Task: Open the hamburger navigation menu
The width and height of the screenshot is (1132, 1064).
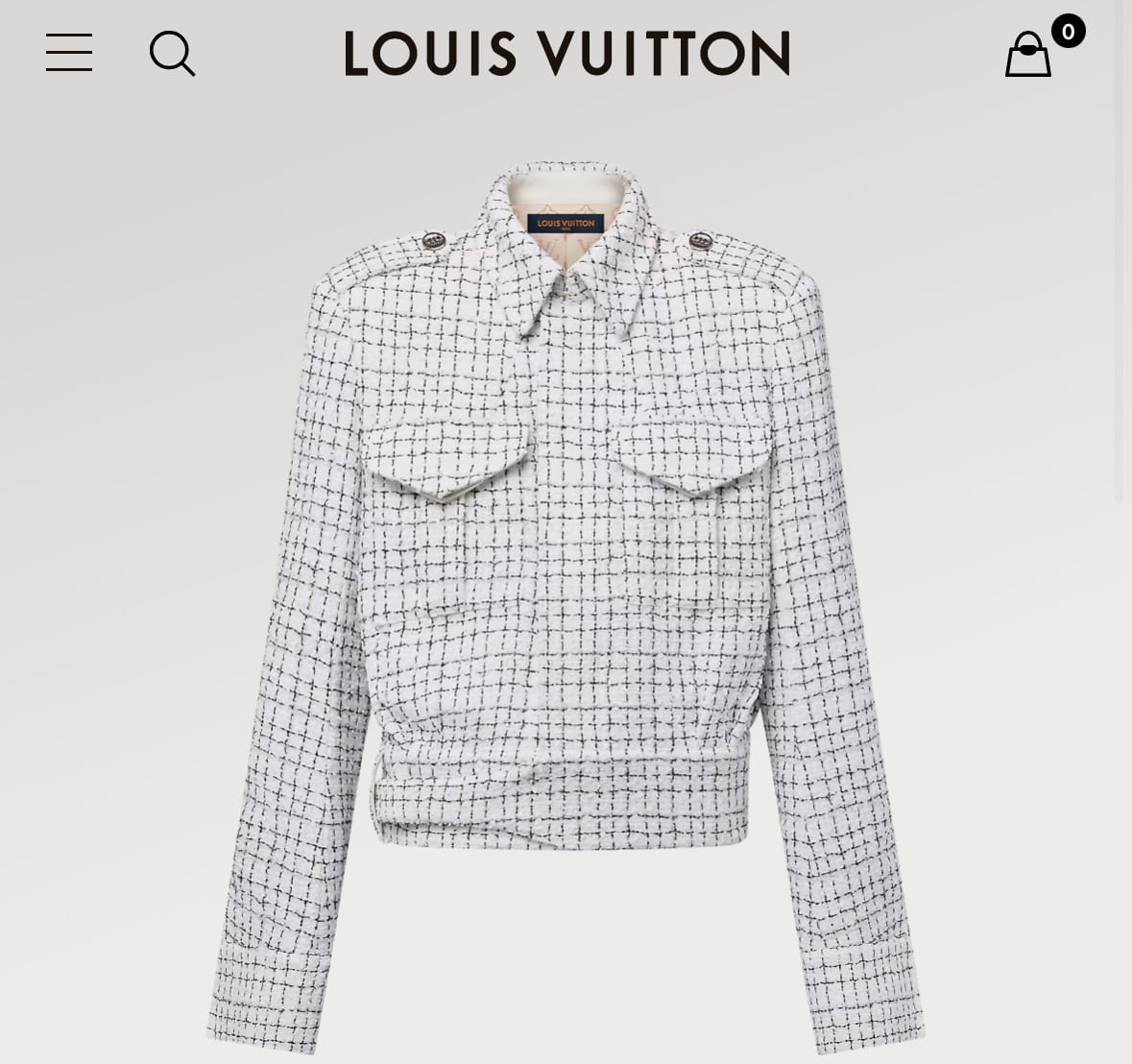Action: coord(69,53)
